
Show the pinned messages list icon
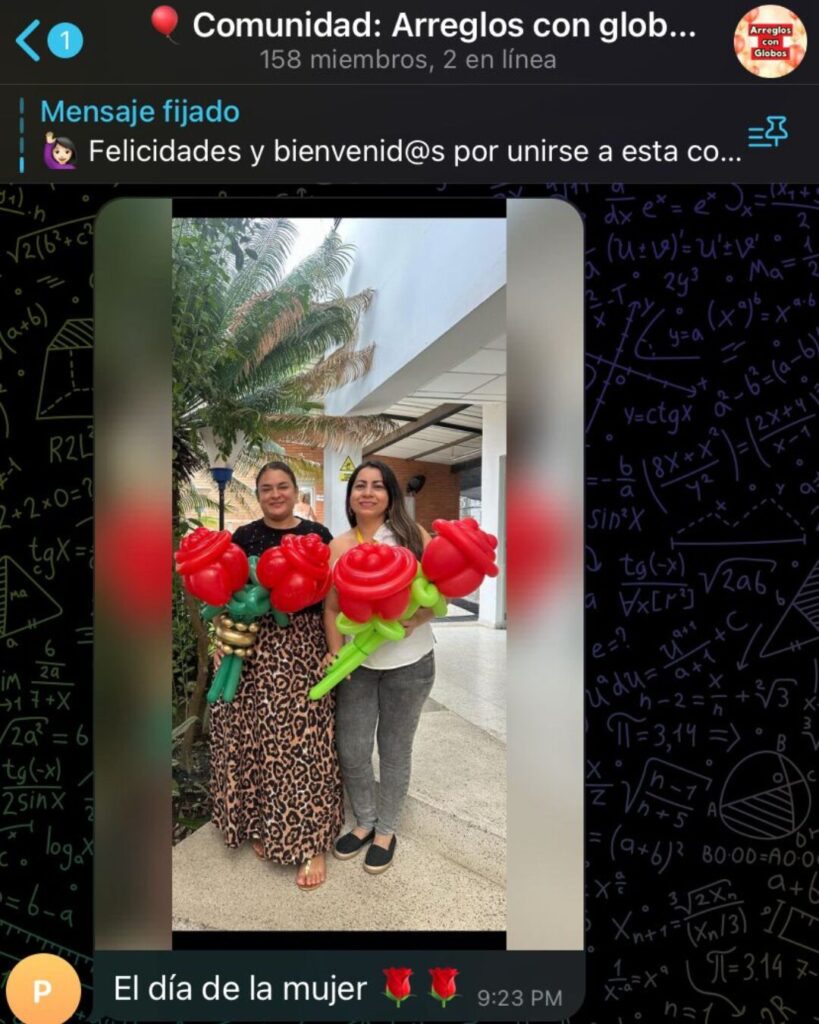pos(768,133)
